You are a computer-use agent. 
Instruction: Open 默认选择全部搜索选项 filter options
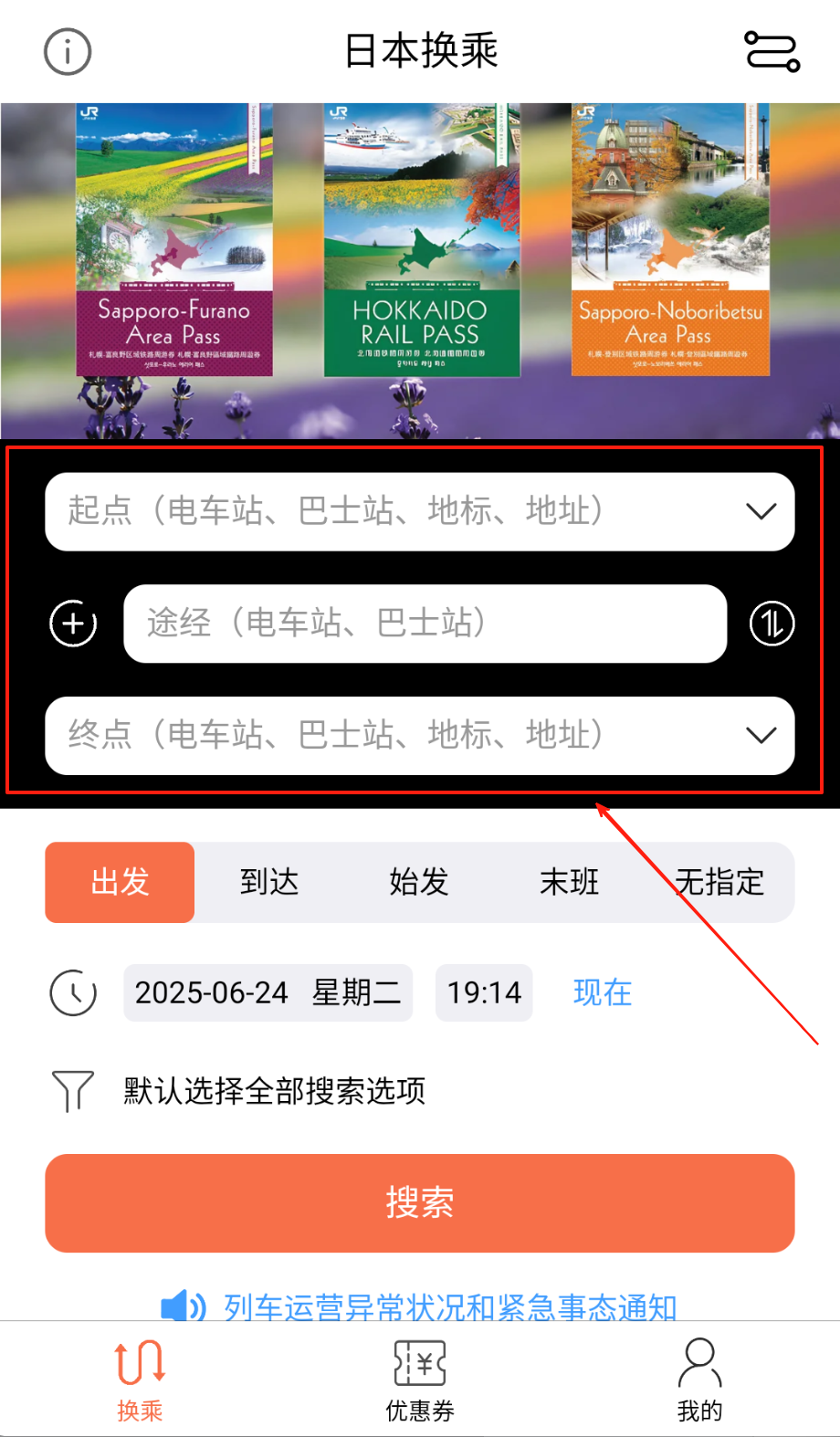[274, 1090]
